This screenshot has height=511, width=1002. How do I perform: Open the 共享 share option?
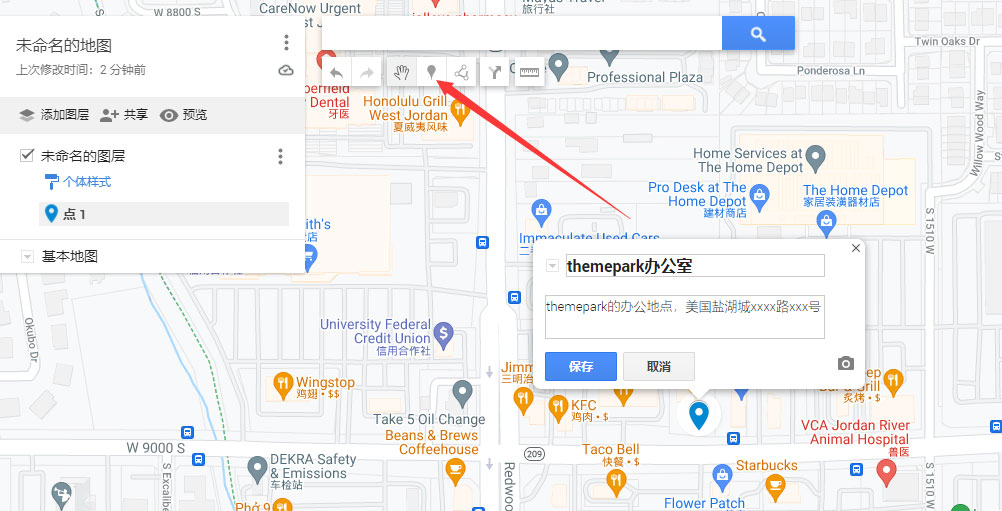click(124, 115)
